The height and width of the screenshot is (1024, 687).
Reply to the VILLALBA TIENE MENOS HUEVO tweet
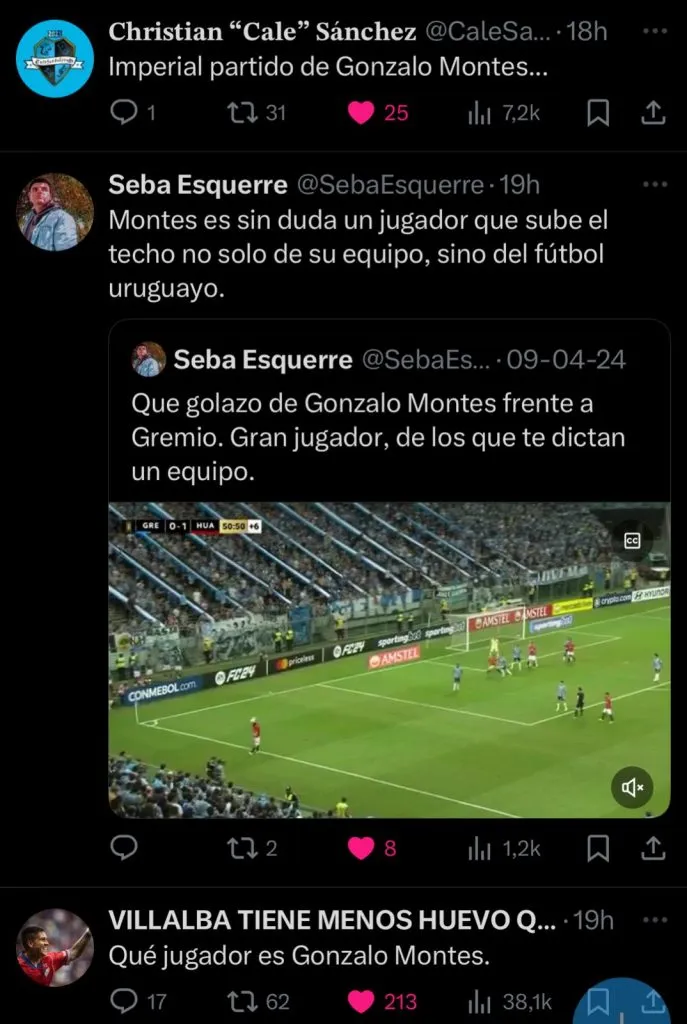(x=124, y=1000)
